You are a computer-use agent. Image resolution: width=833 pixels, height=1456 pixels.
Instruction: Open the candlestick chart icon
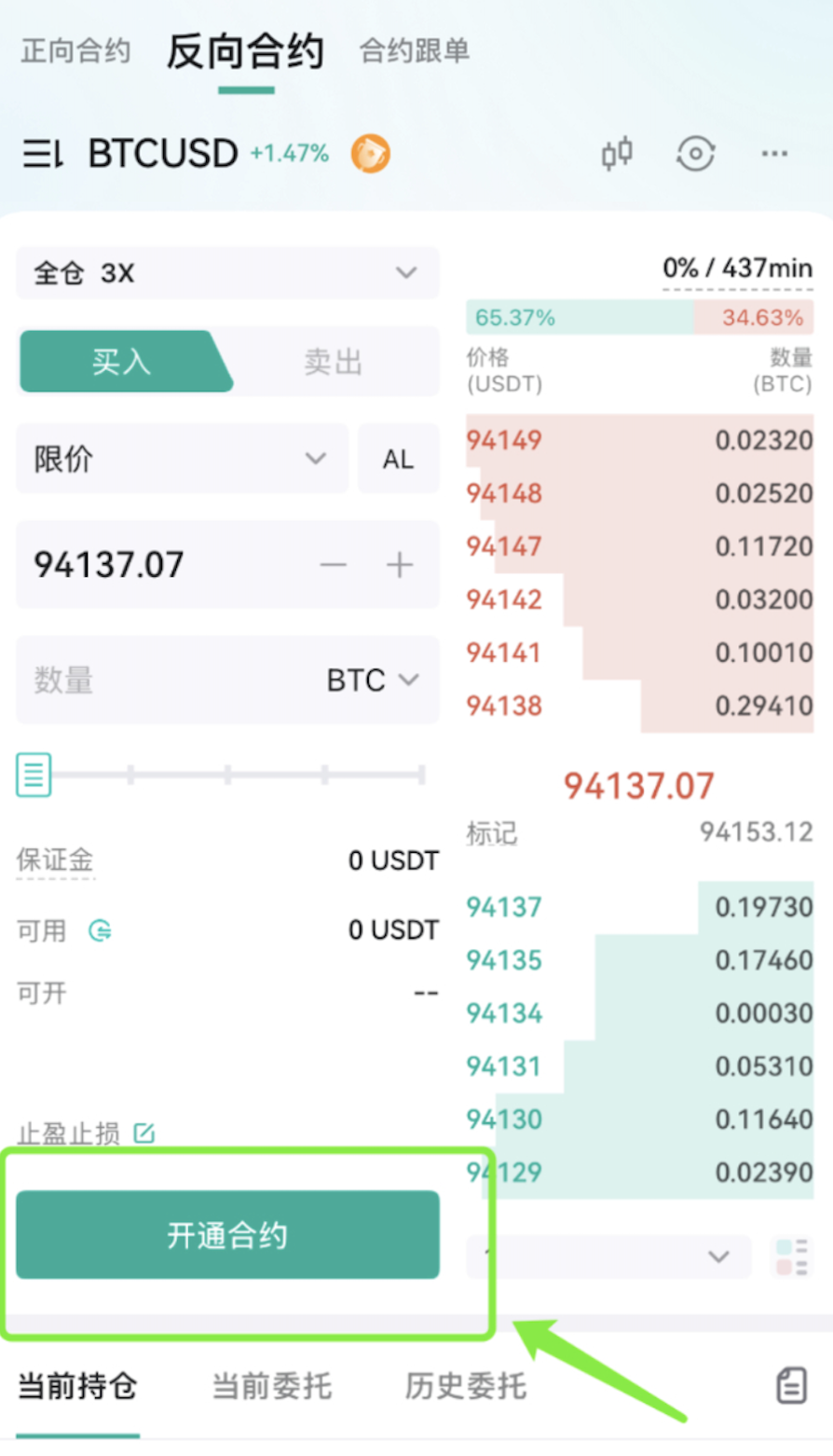617,153
